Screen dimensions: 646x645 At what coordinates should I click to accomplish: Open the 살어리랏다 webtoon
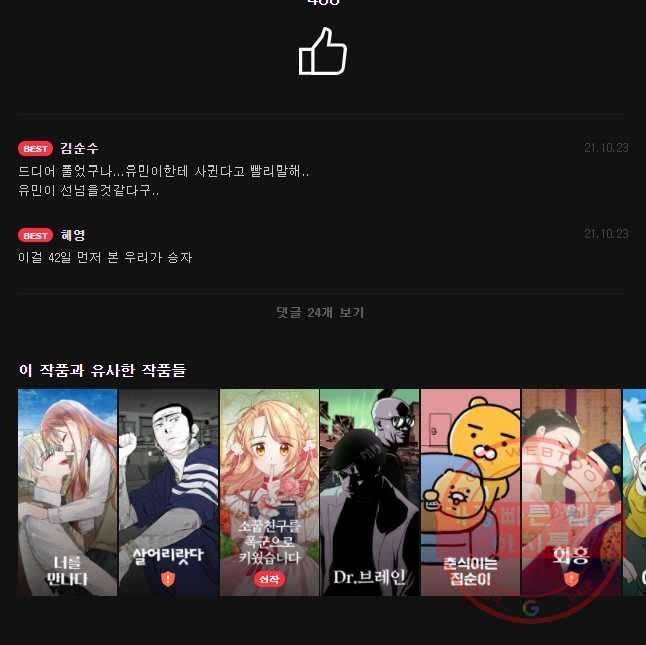click(x=168, y=492)
